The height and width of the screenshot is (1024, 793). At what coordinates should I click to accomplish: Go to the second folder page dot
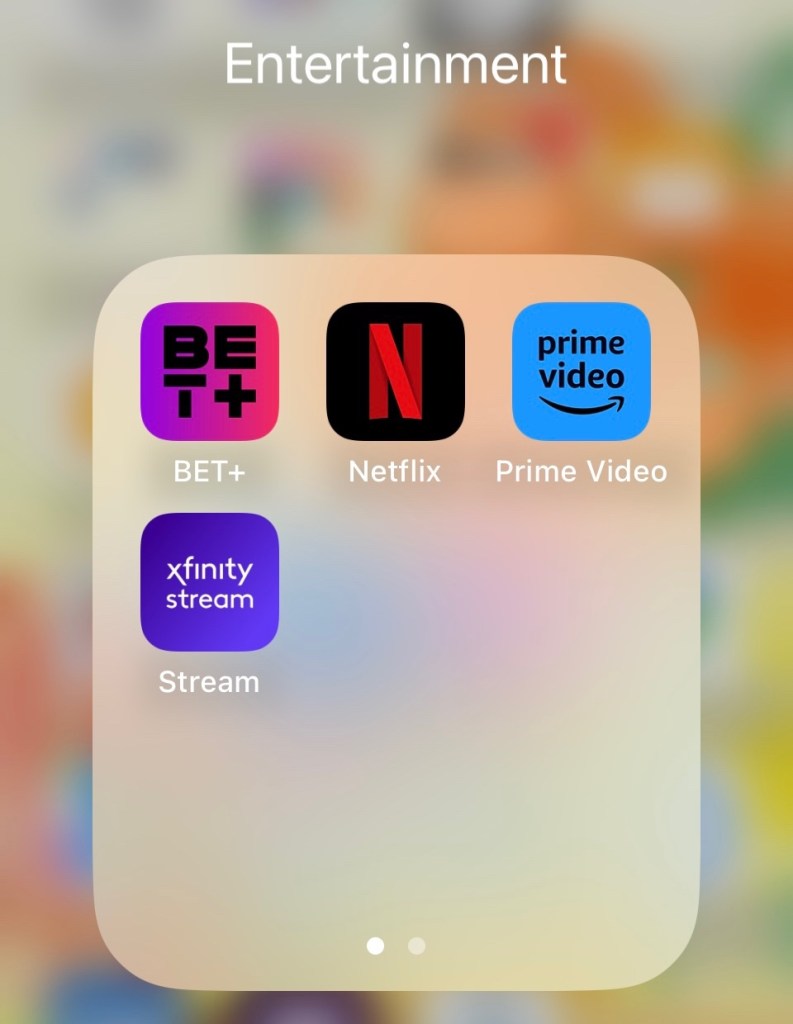pyautogui.click(x=417, y=945)
